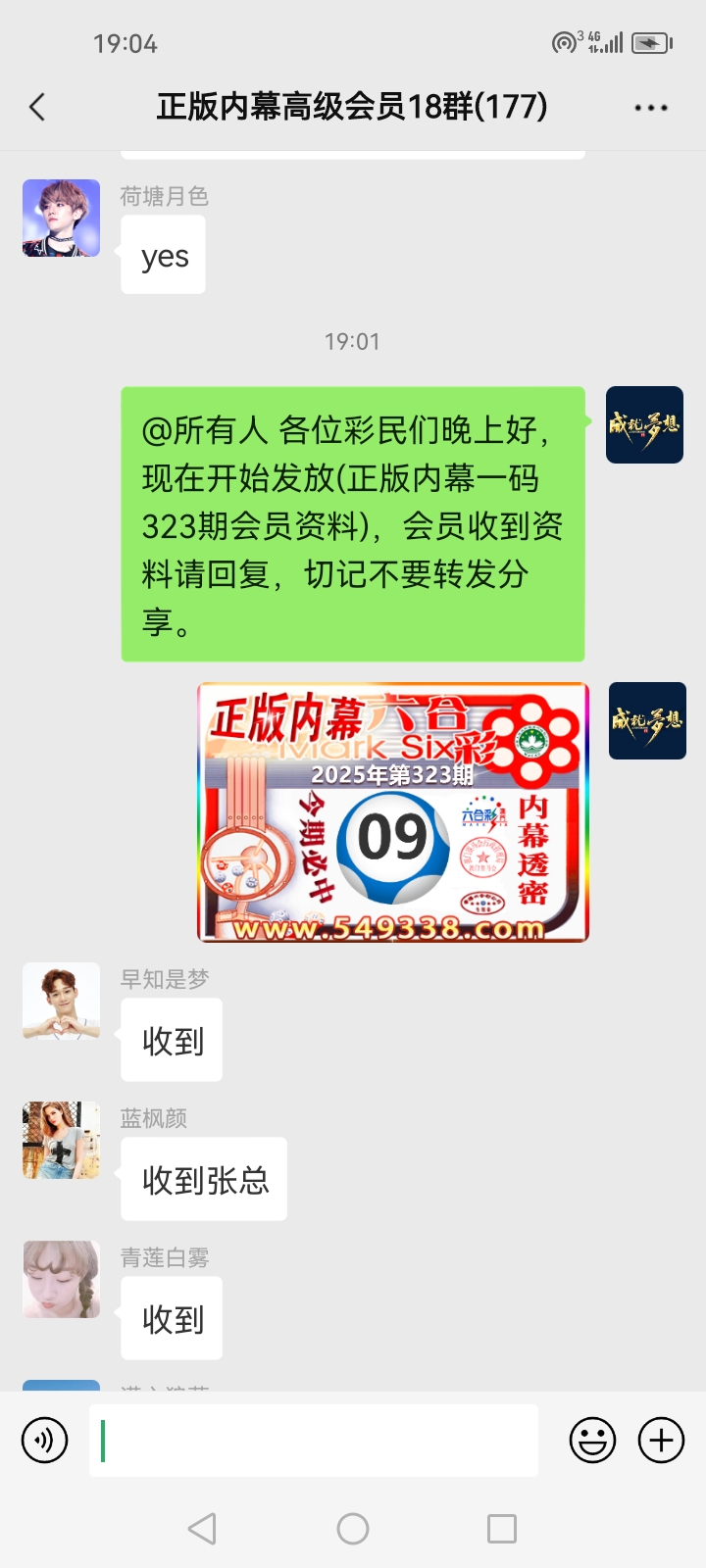The image size is (706, 1568).
Task: View 荷塘月色's profile avatar
Action: point(61,218)
